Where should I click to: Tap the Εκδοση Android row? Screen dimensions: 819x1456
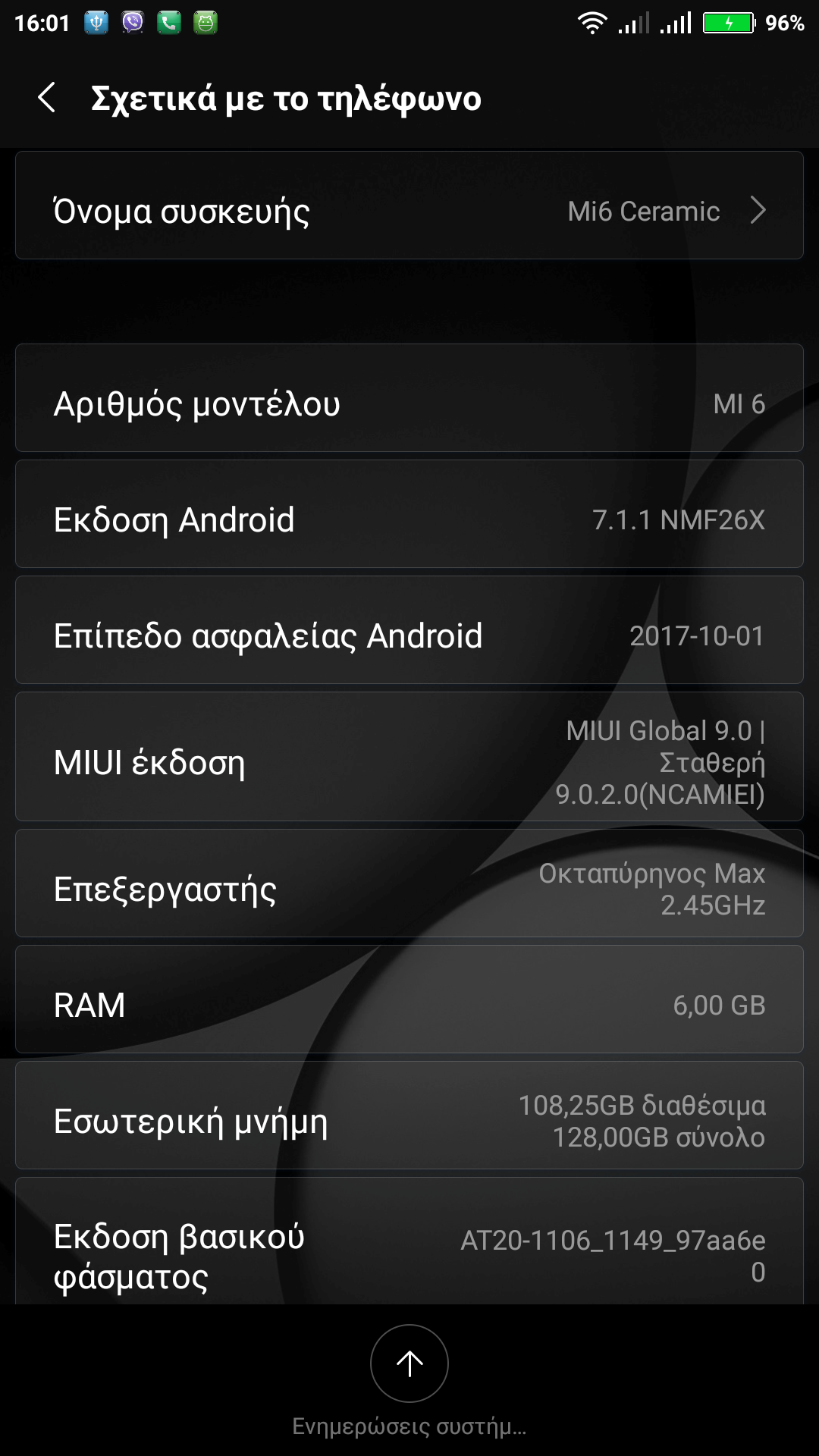click(409, 514)
